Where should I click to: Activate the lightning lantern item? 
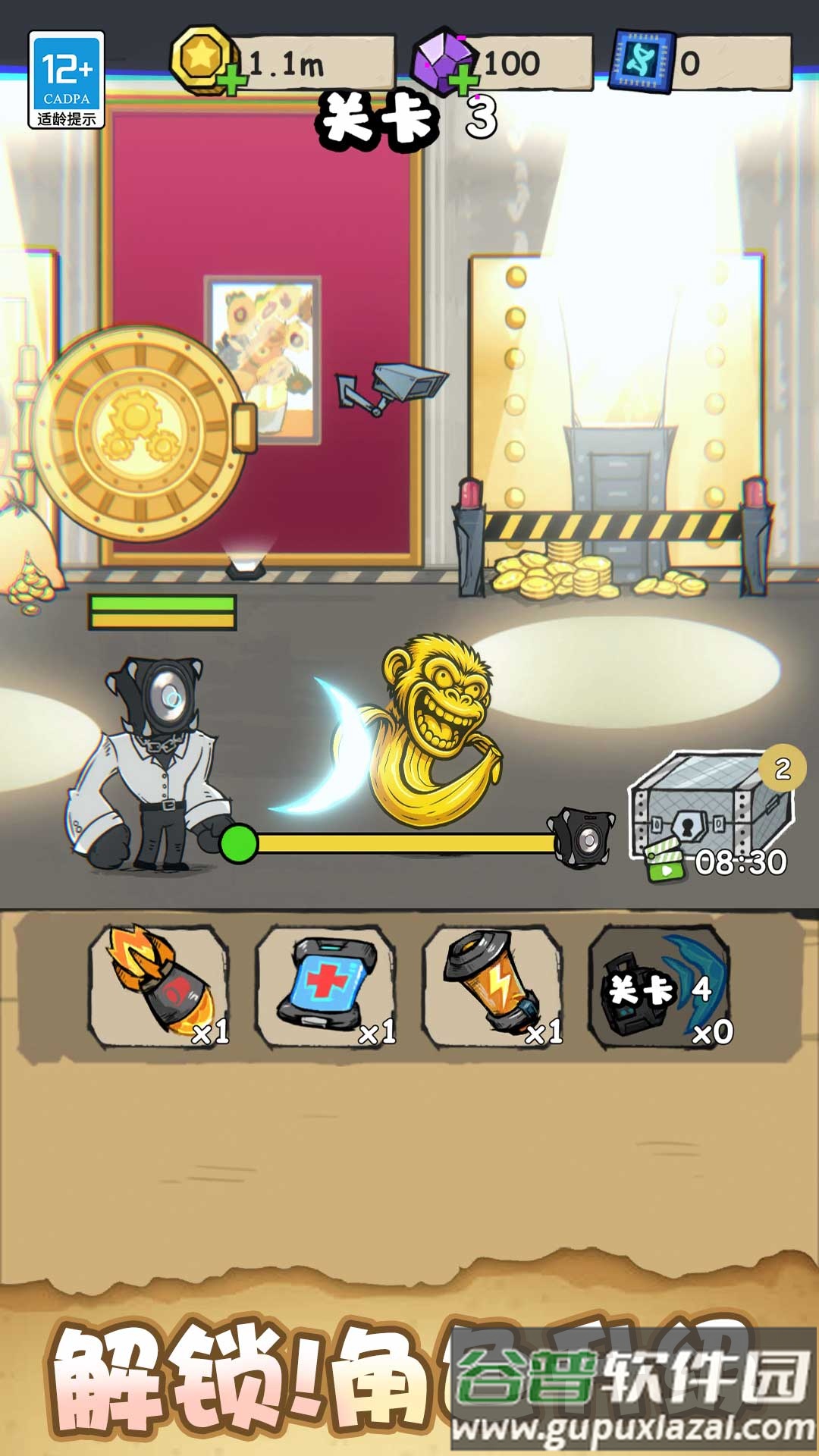(492, 985)
